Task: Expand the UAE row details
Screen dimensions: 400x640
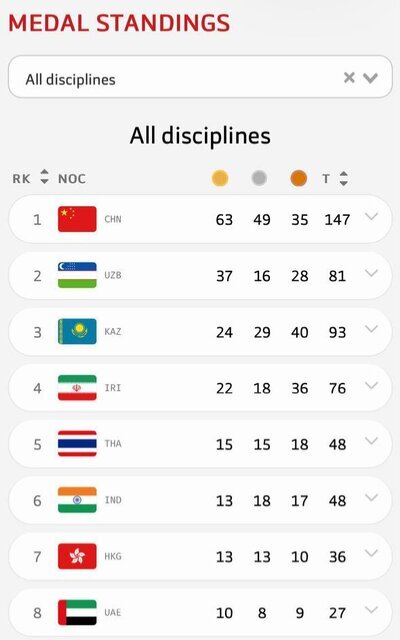Action: pyautogui.click(x=371, y=610)
